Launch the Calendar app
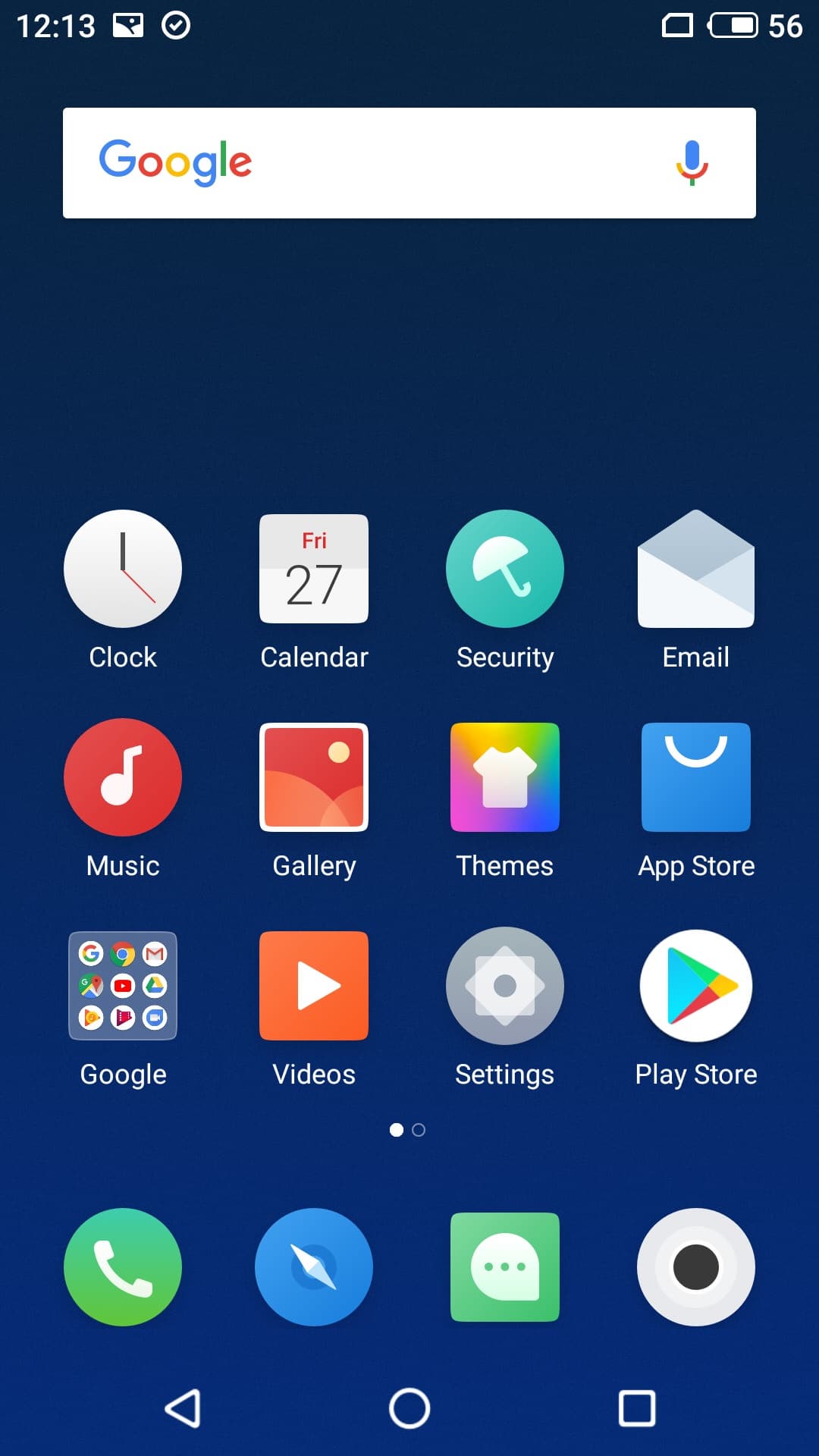 (x=314, y=569)
